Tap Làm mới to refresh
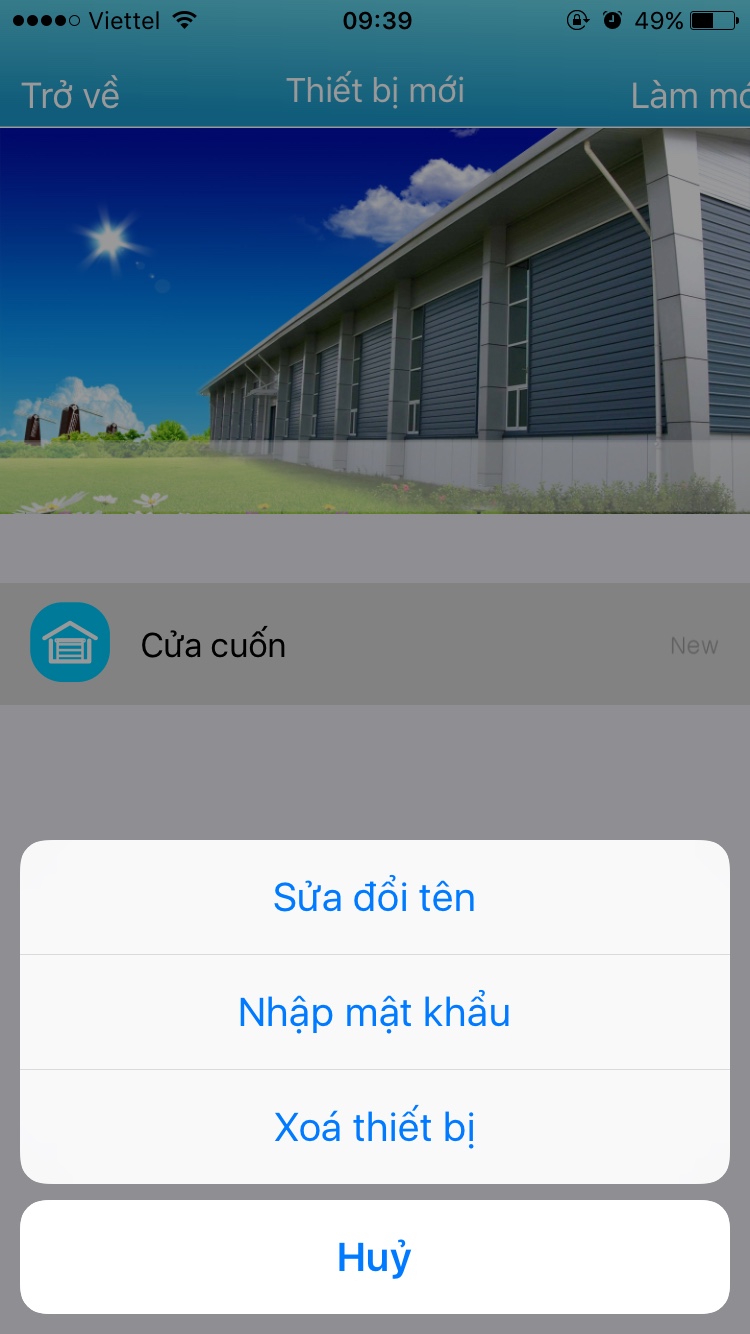Viewport: 750px width, 1334px height. click(x=690, y=95)
